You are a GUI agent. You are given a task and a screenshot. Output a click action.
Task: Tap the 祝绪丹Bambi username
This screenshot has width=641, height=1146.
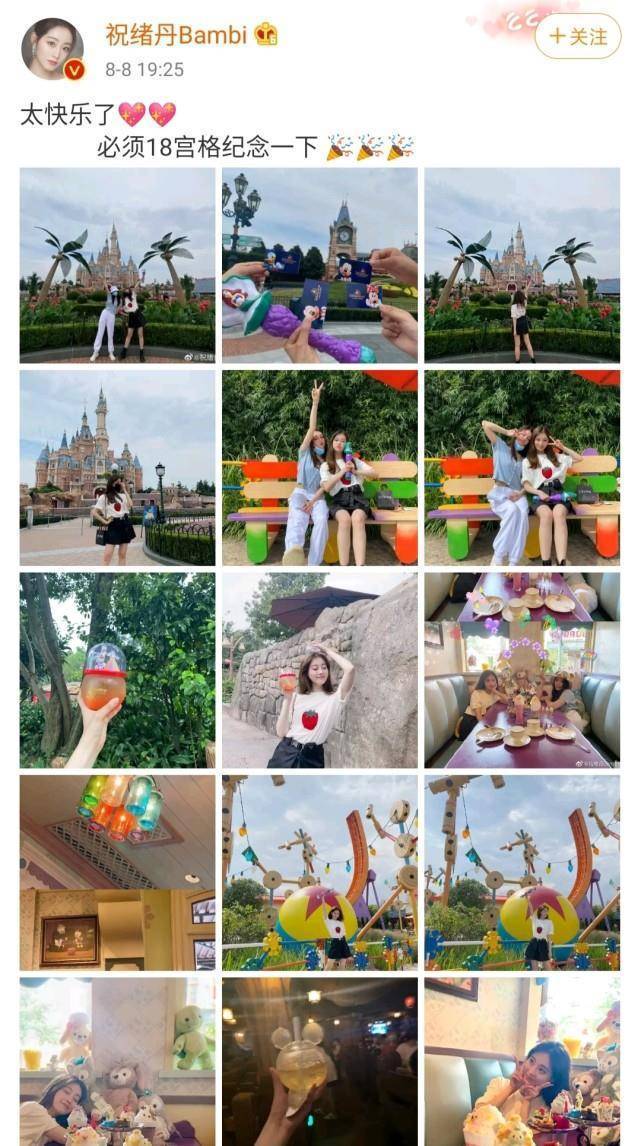pyautogui.click(x=178, y=34)
